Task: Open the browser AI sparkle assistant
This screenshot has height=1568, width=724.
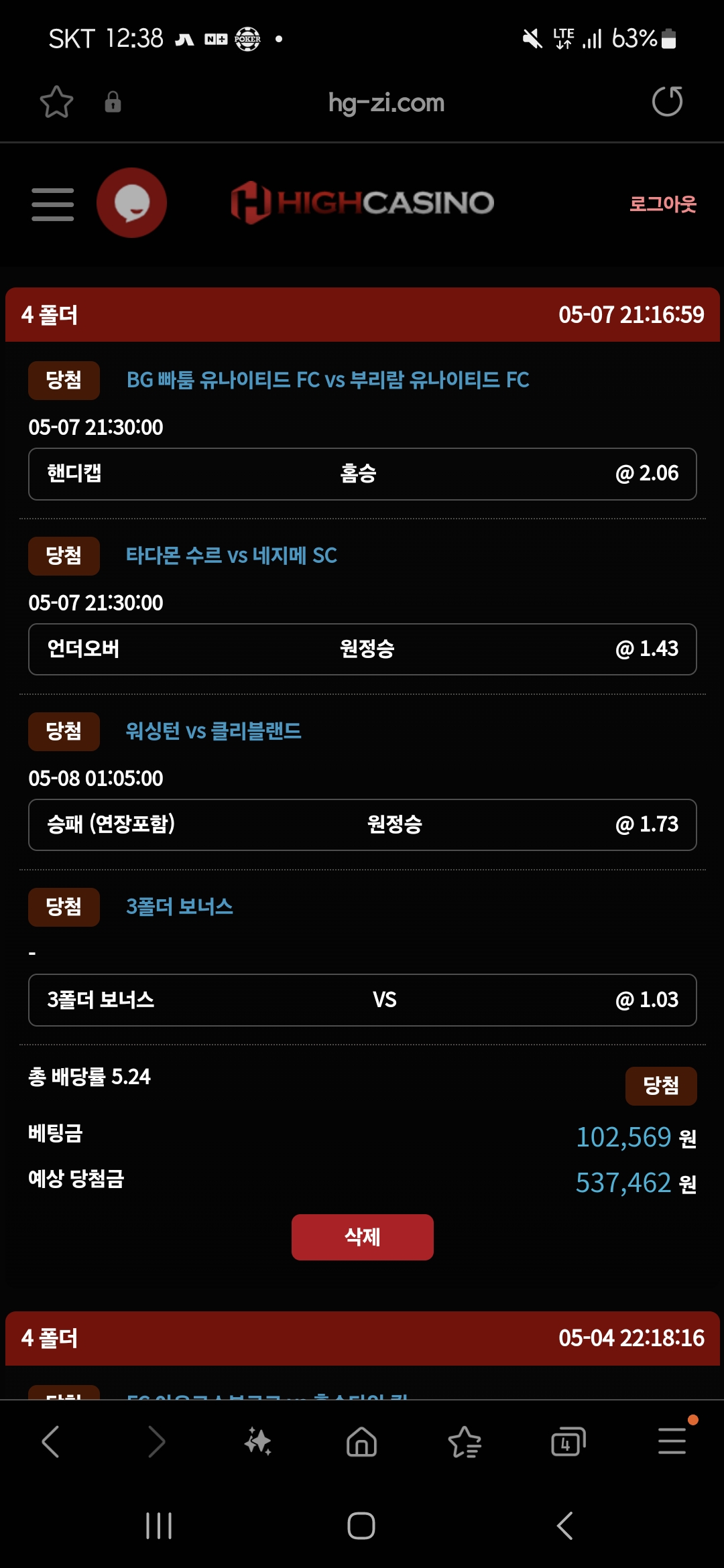Action: pyautogui.click(x=258, y=1441)
